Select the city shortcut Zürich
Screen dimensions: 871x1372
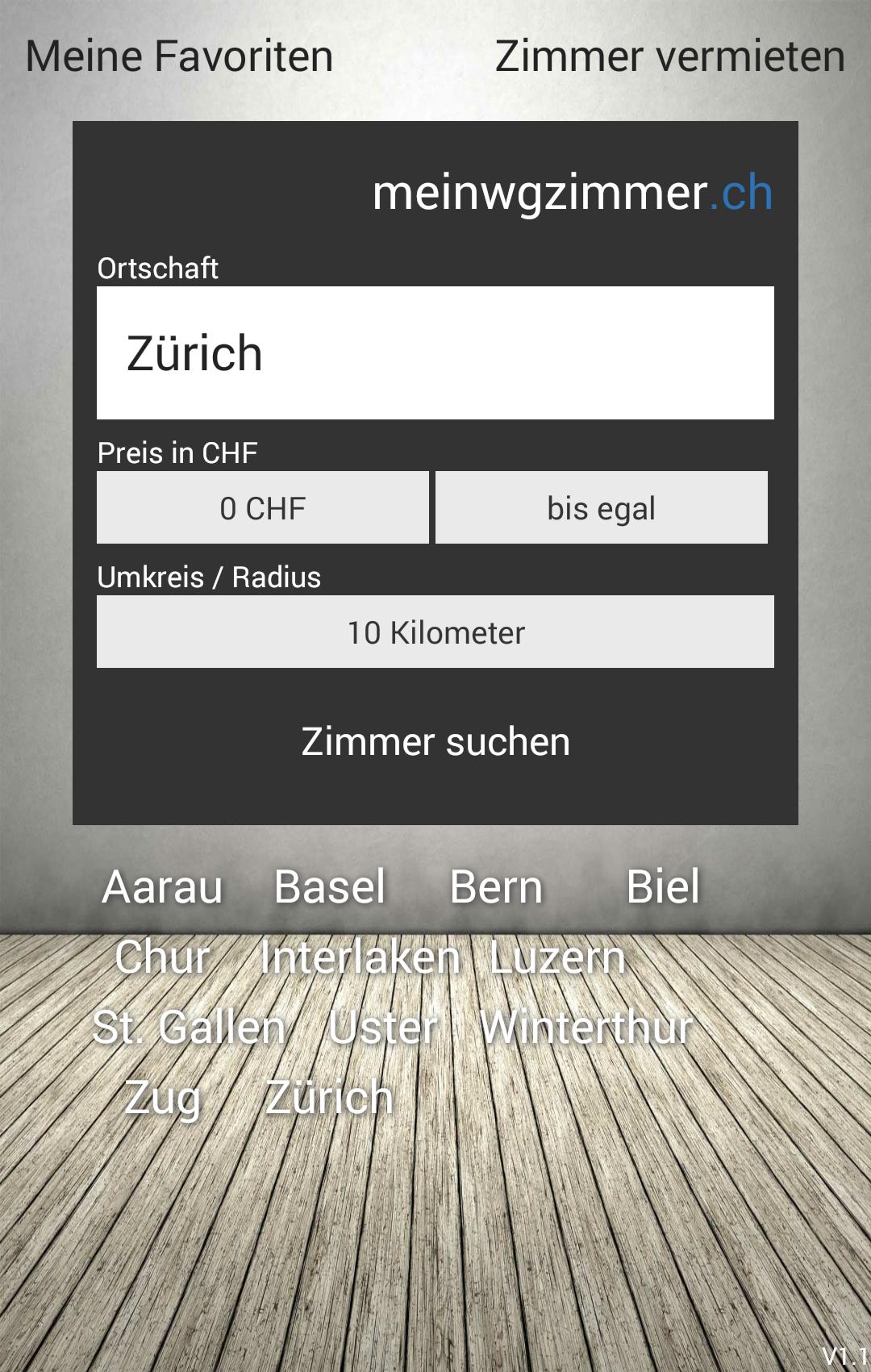(x=331, y=1095)
